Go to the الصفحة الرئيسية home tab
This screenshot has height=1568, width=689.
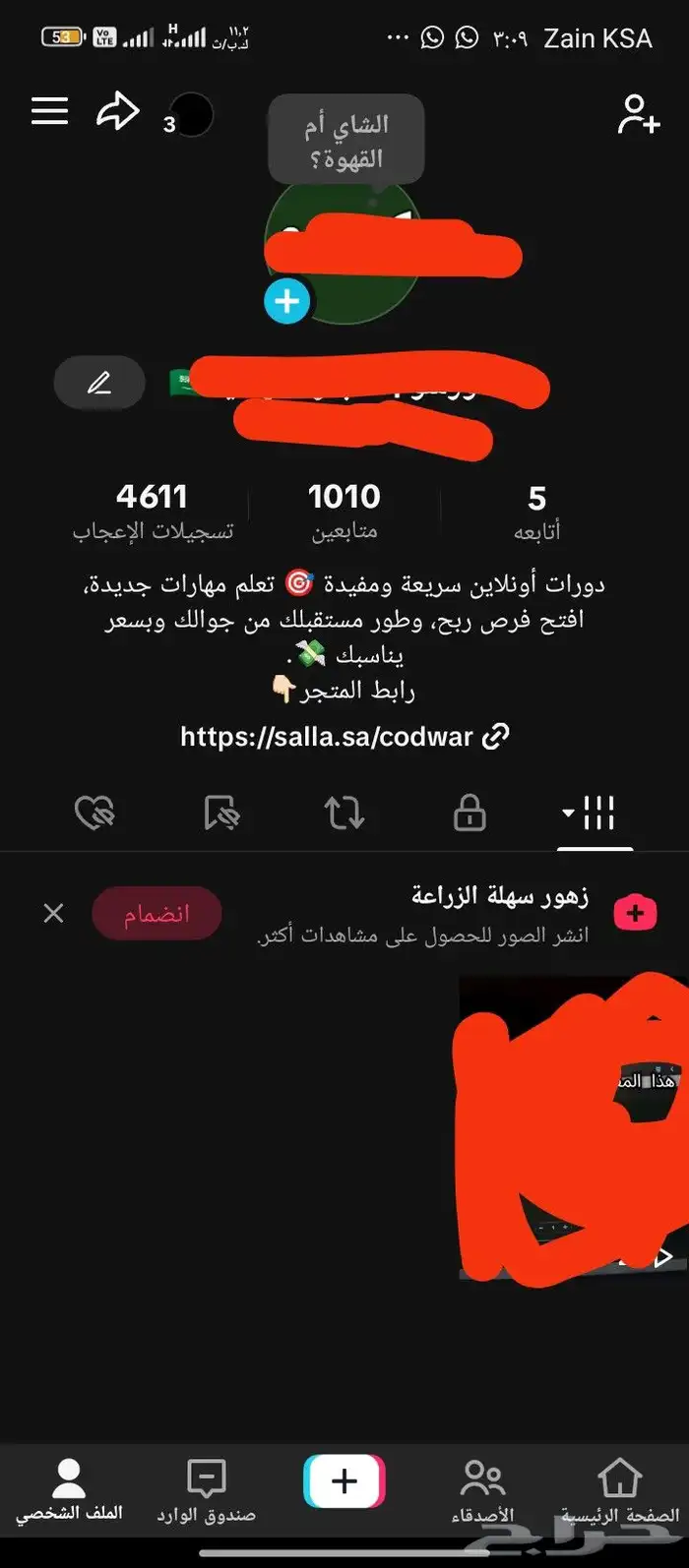pos(619,1490)
